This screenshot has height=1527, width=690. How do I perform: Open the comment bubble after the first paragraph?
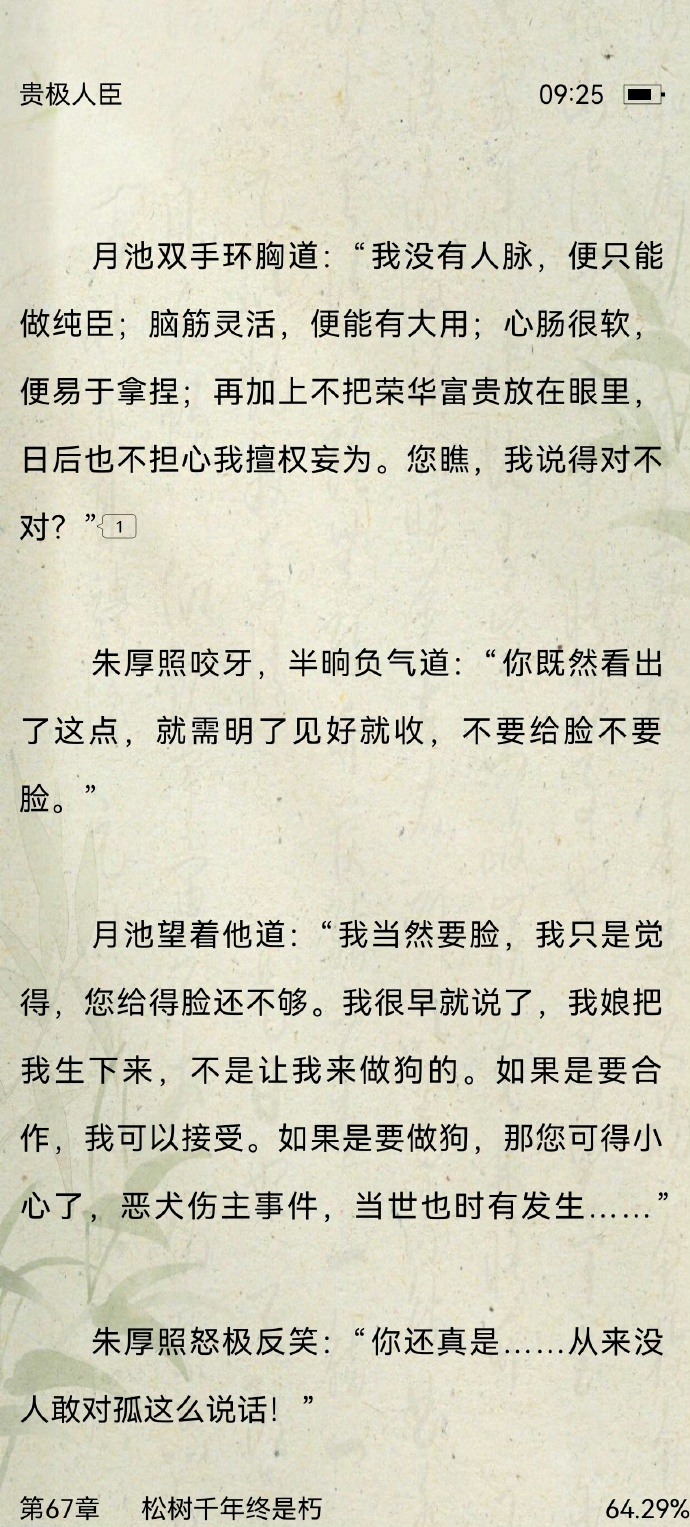pyautogui.click(x=119, y=526)
